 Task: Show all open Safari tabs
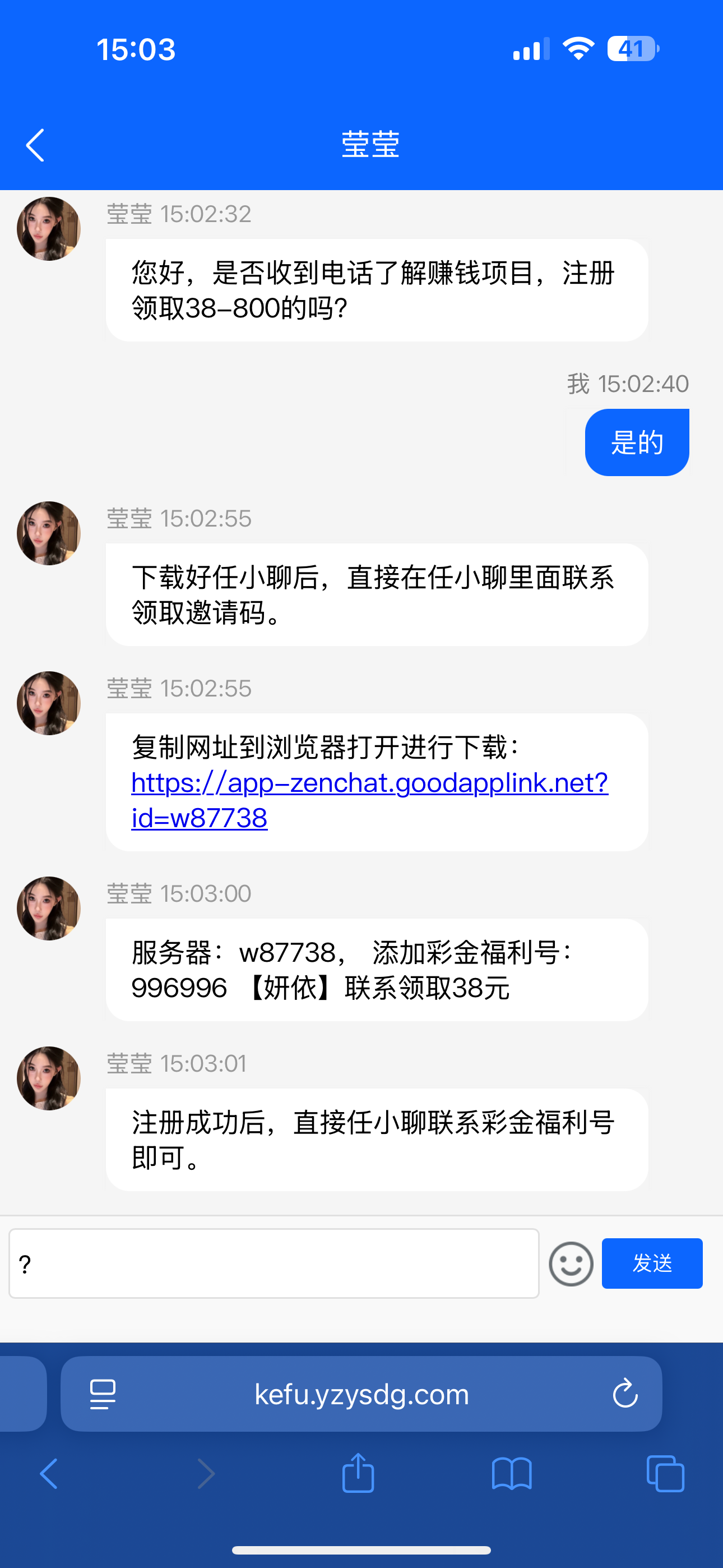pyautogui.click(x=665, y=1474)
